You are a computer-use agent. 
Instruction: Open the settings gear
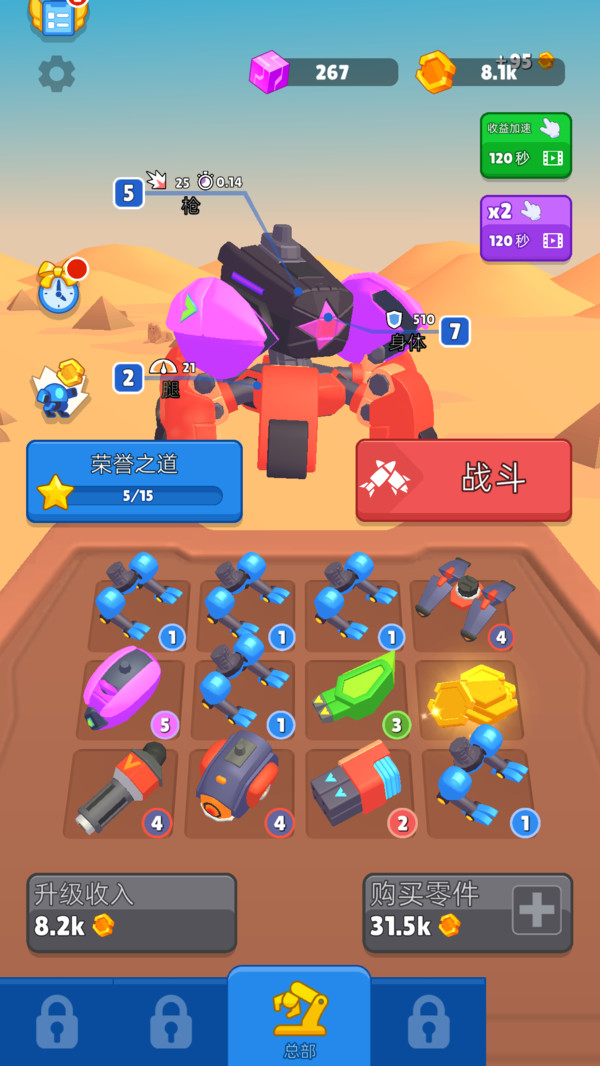[x=56, y=73]
